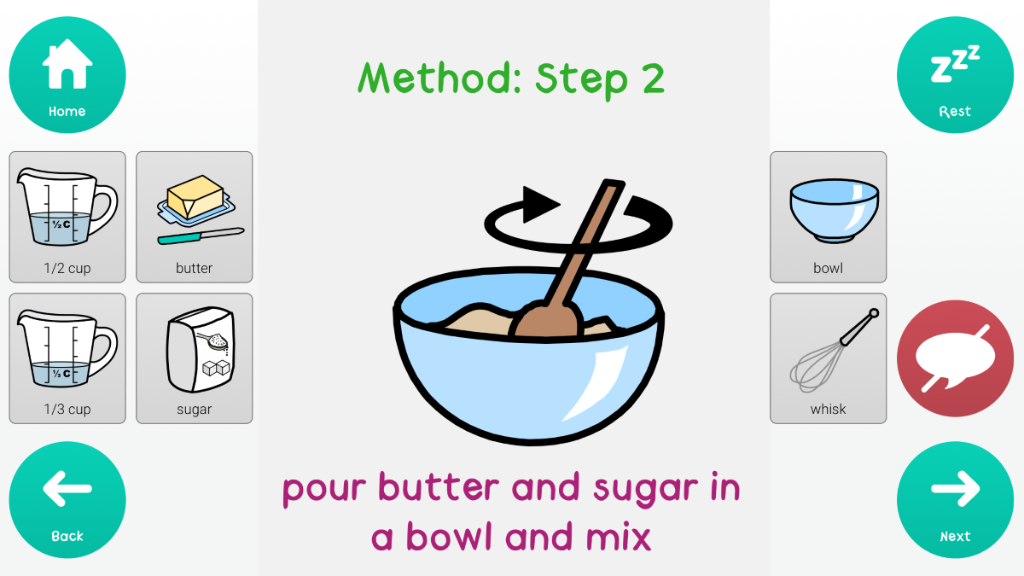Image resolution: width=1024 pixels, height=576 pixels.
Task: Toggle the red speech bubble button
Action: [x=955, y=358]
